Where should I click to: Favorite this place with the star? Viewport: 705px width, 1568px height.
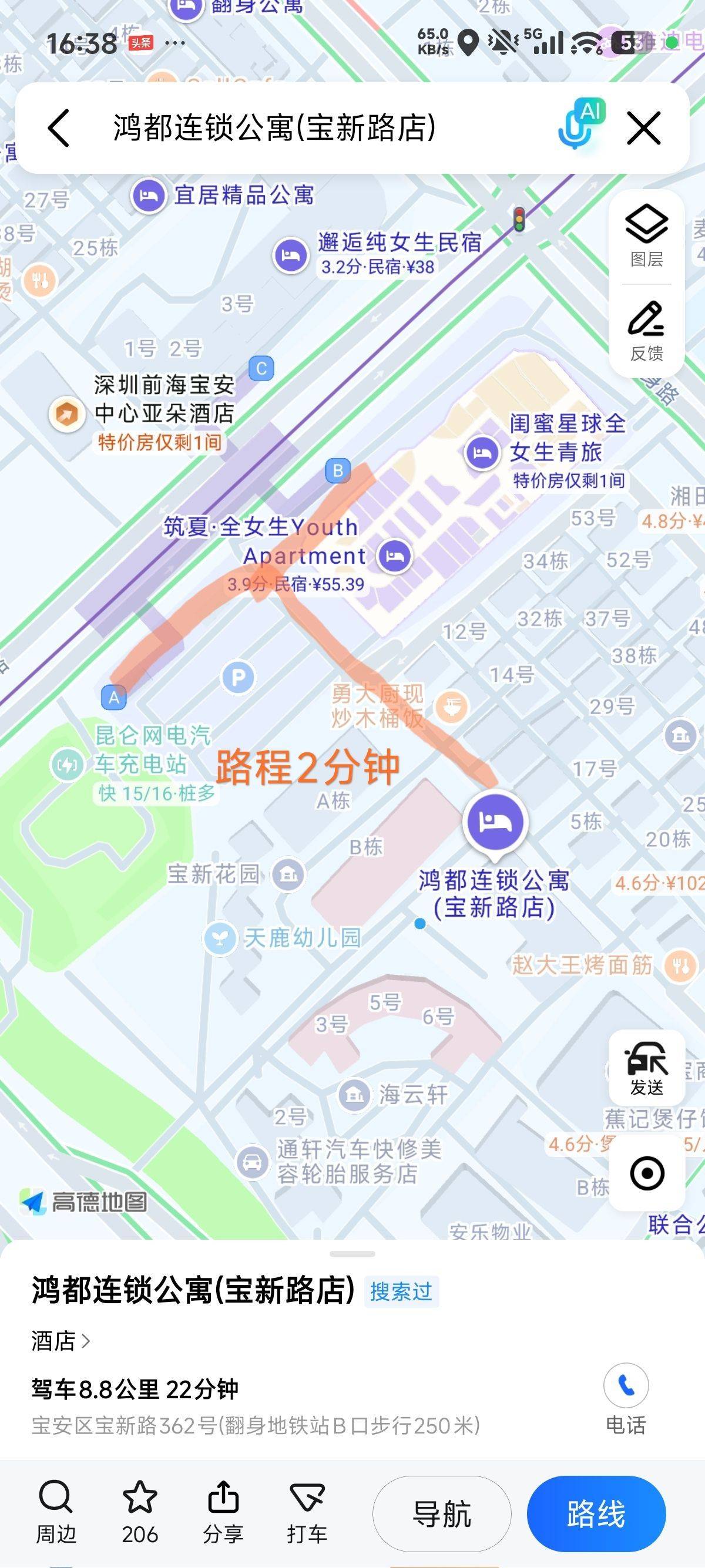[x=139, y=1513]
